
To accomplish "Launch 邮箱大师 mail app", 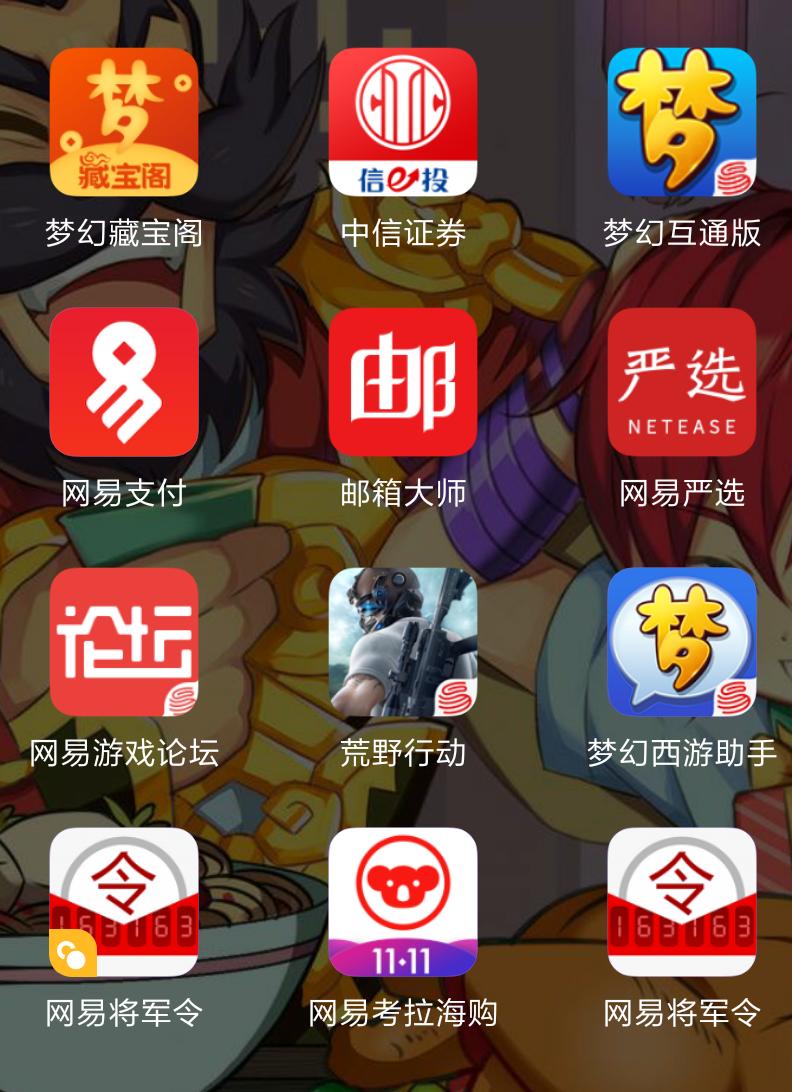I will pos(403,382).
